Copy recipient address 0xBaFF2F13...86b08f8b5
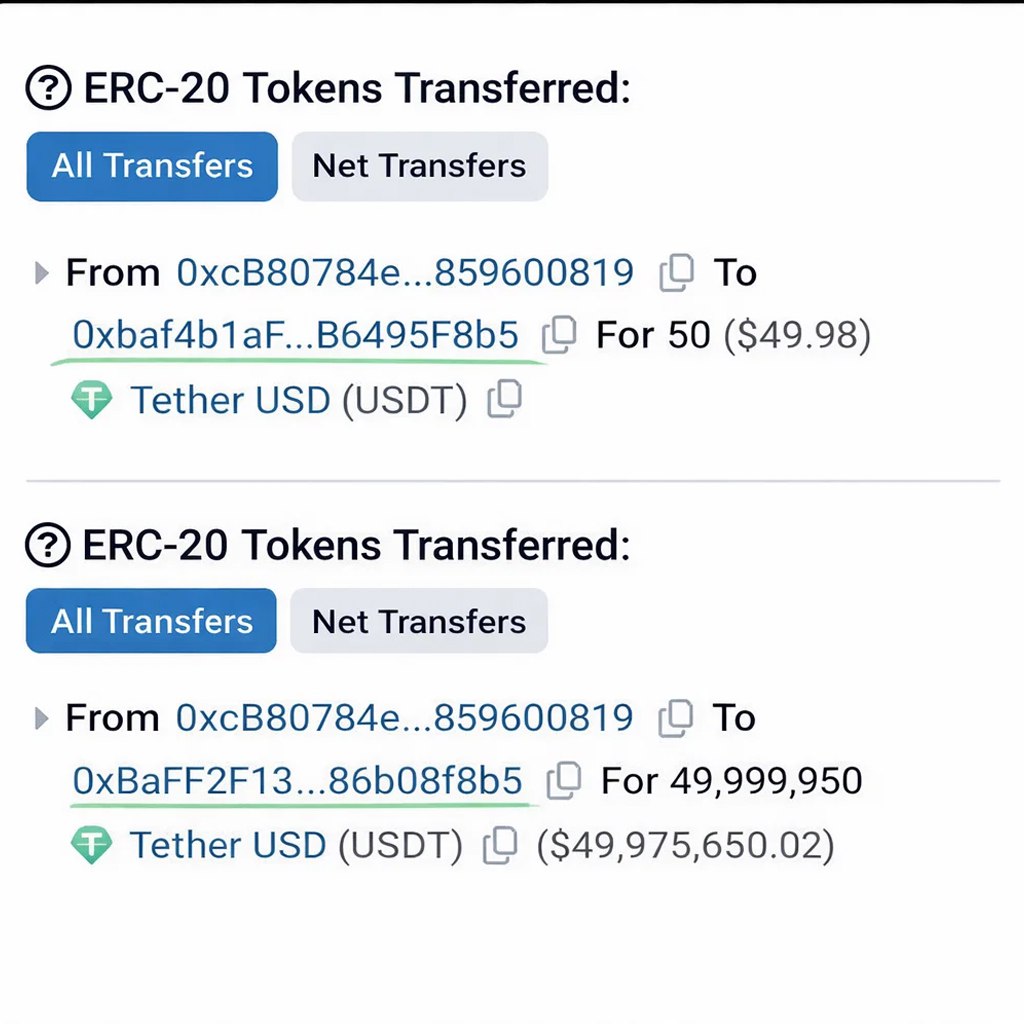Viewport: 1024px width, 1024px height. tap(564, 780)
